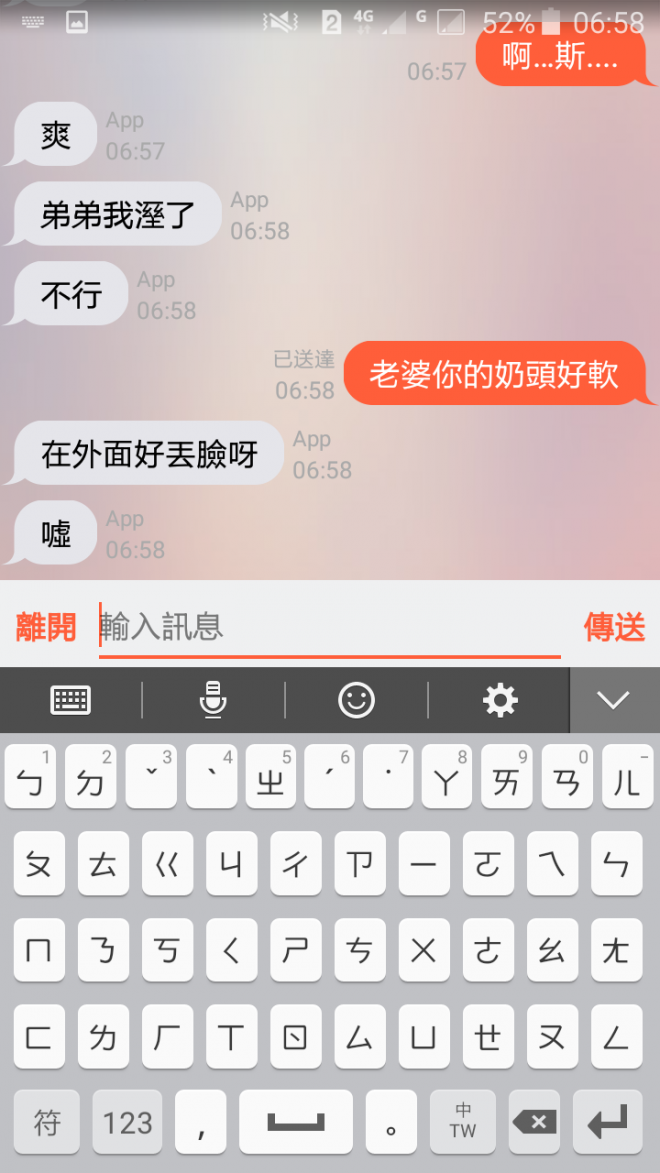Collapse the keyboard with down chevron
The height and width of the screenshot is (1173, 660).
coord(613,700)
